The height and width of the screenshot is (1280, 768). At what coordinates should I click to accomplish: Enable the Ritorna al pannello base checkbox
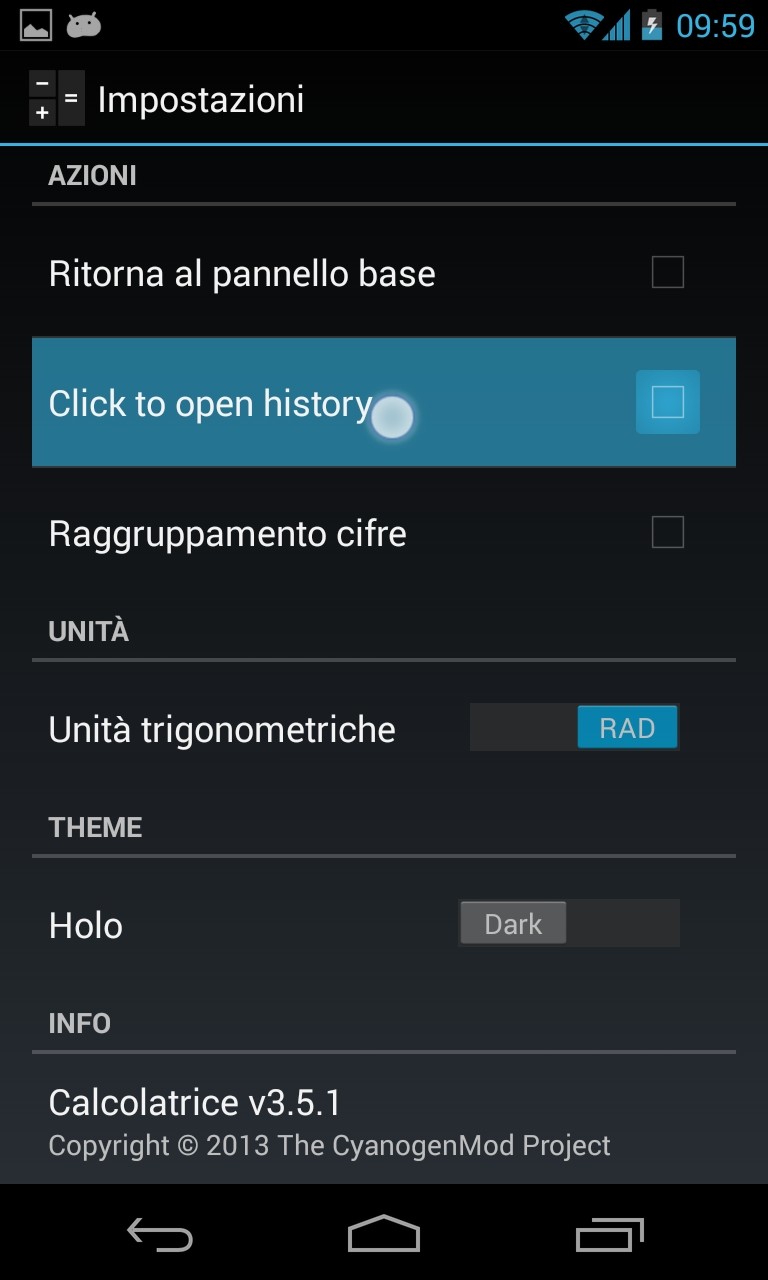point(667,272)
